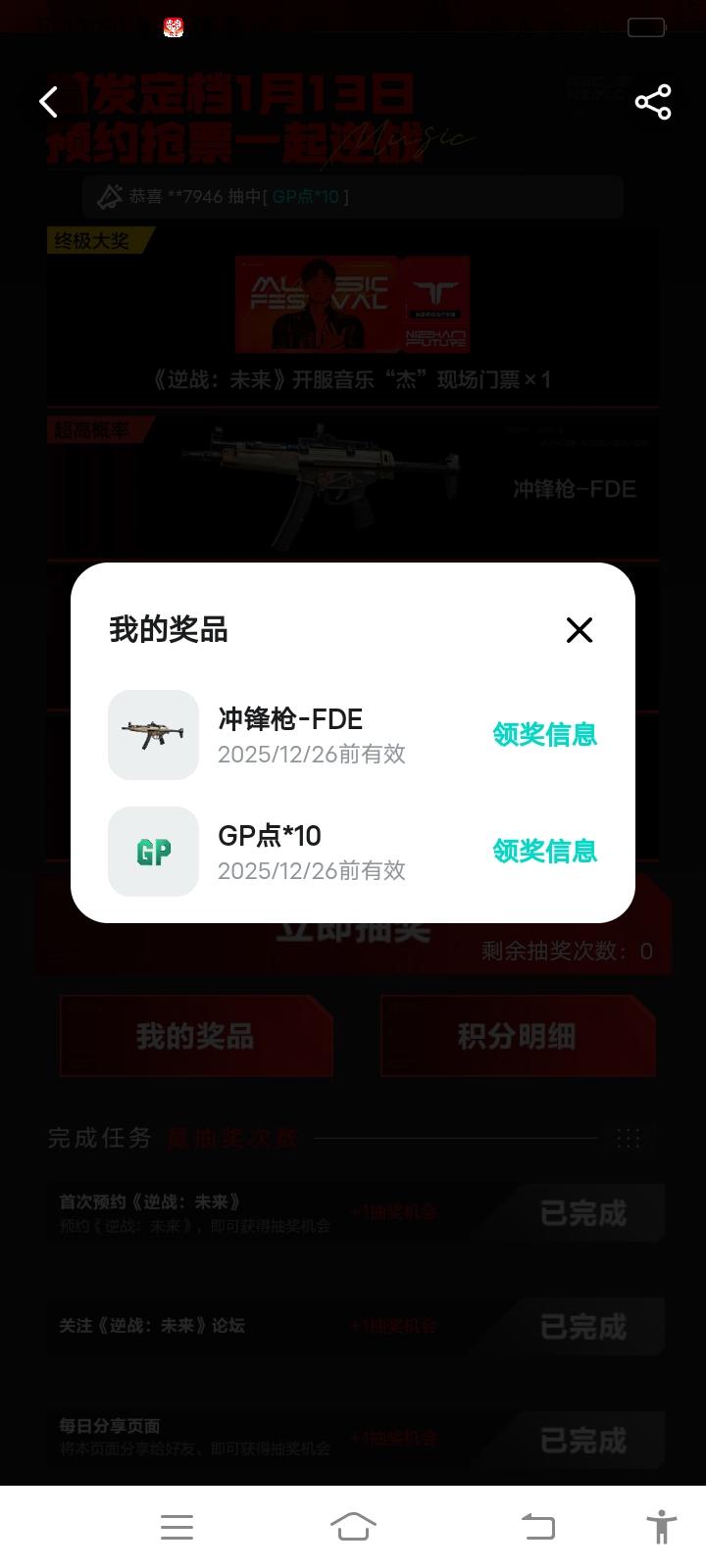
Task: Open 领奖信息 for GP点*10
Action: coord(544,853)
